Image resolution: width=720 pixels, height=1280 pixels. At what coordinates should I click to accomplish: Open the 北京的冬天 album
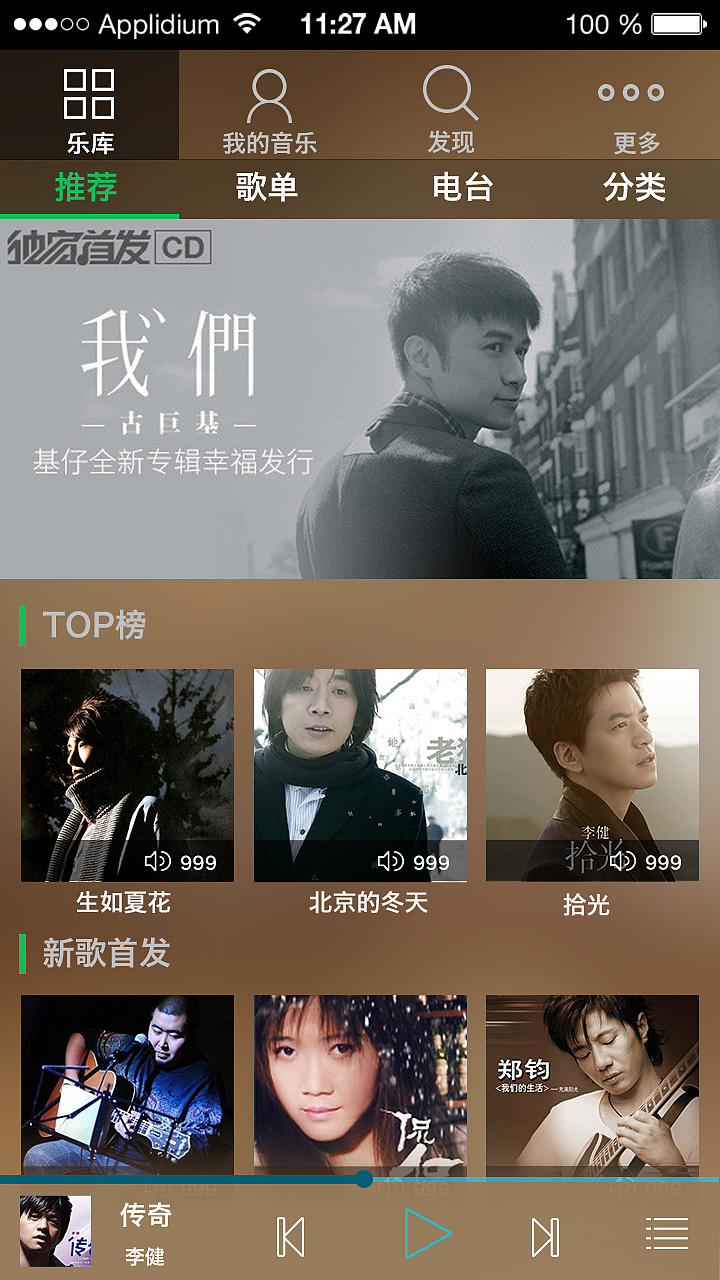360,775
